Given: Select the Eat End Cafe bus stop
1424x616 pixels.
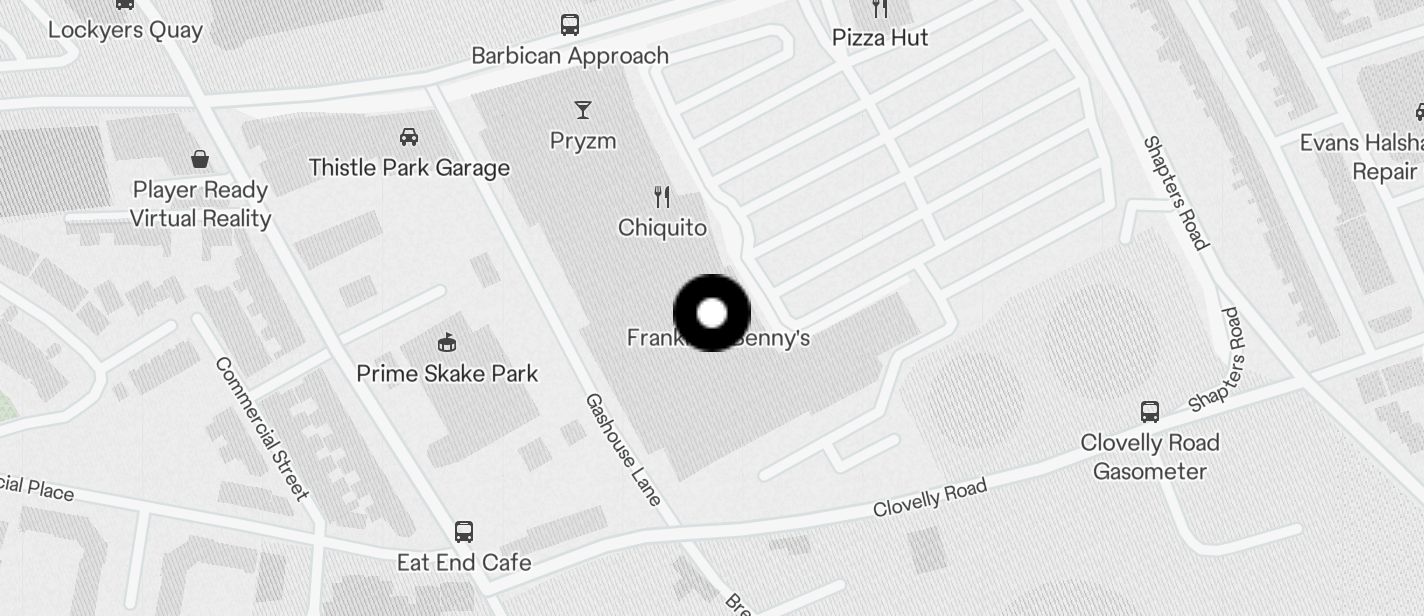Looking at the screenshot, I should [464, 531].
